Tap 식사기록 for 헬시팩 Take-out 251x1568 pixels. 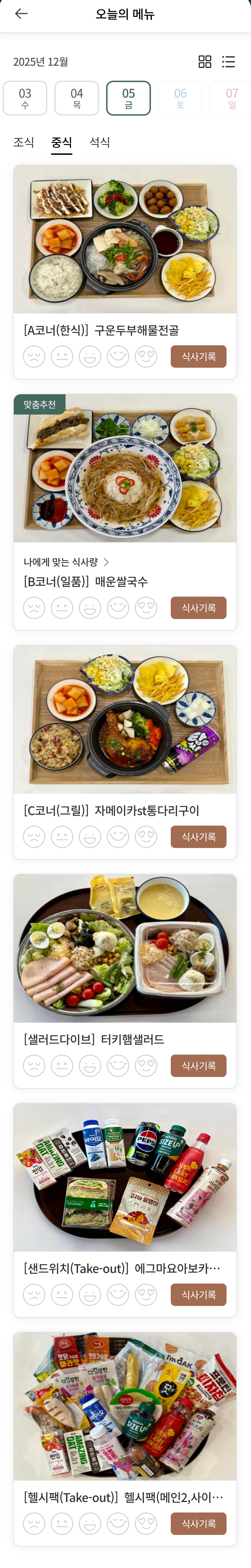[x=199, y=1523]
